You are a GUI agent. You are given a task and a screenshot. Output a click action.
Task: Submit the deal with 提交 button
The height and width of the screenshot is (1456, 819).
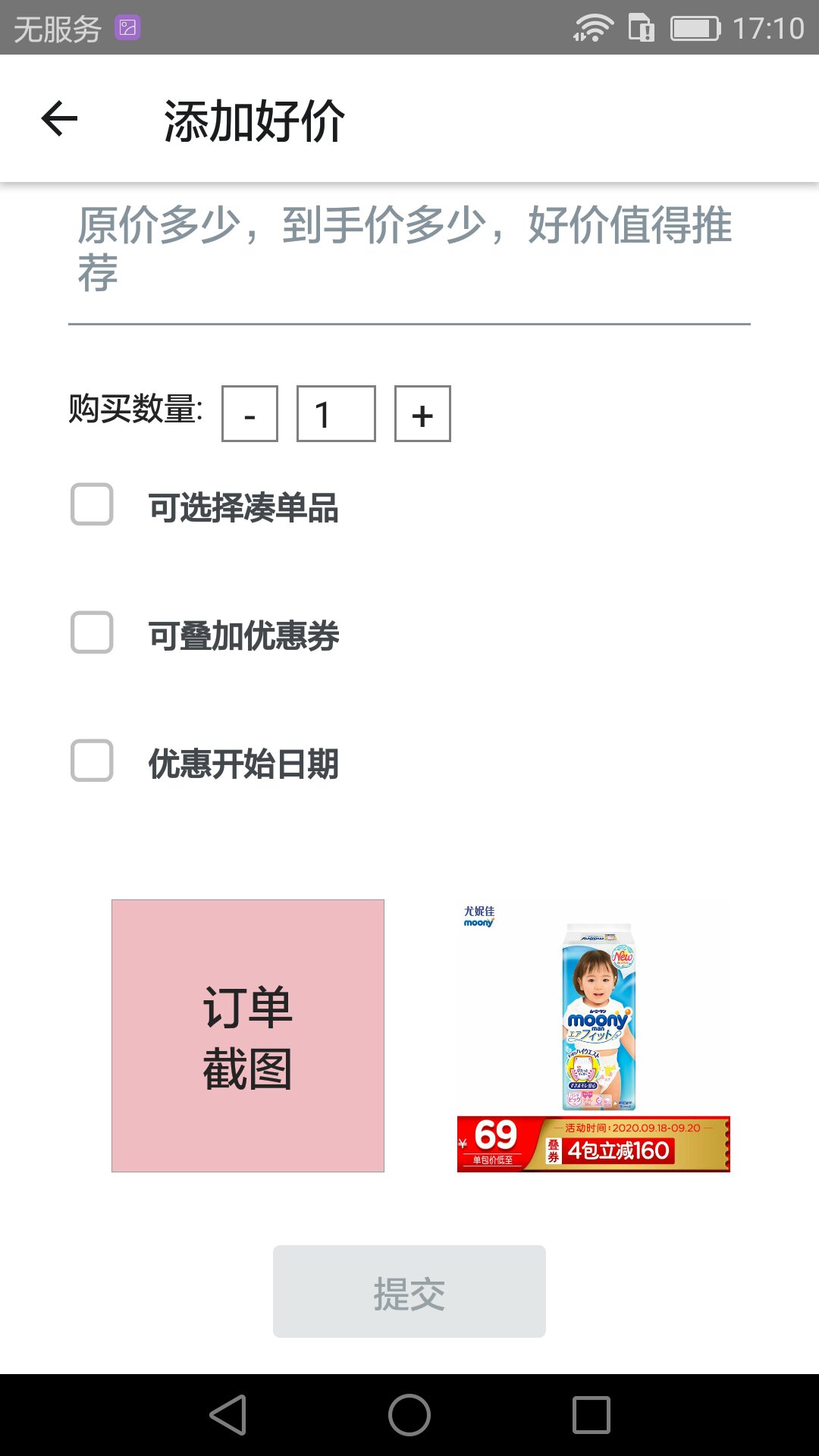click(409, 1291)
